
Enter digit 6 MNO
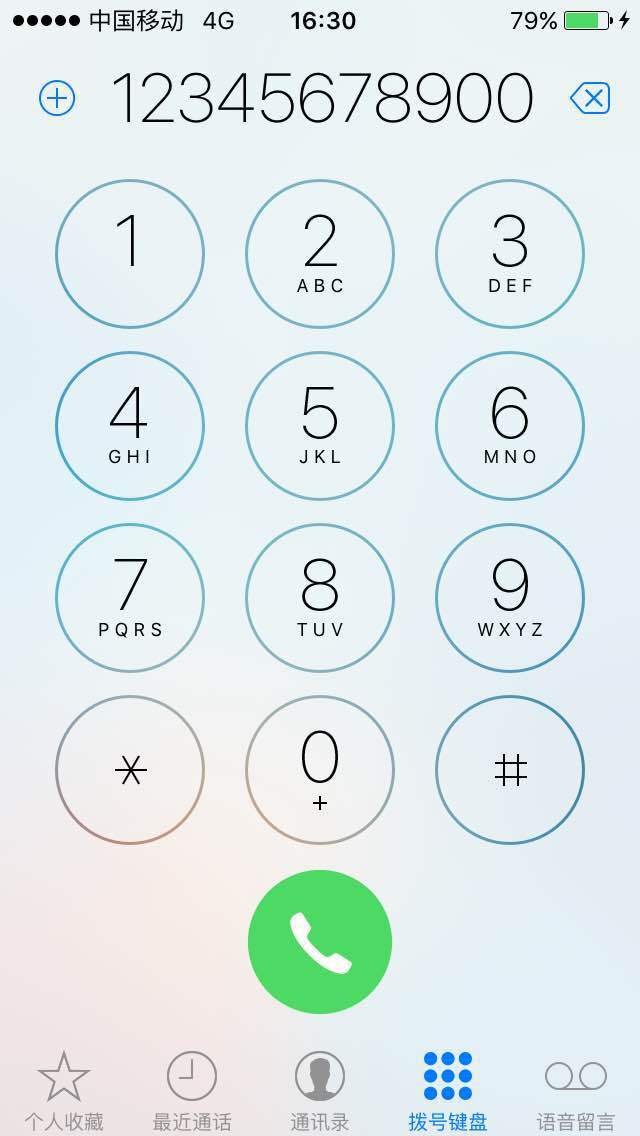tap(510, 426)
